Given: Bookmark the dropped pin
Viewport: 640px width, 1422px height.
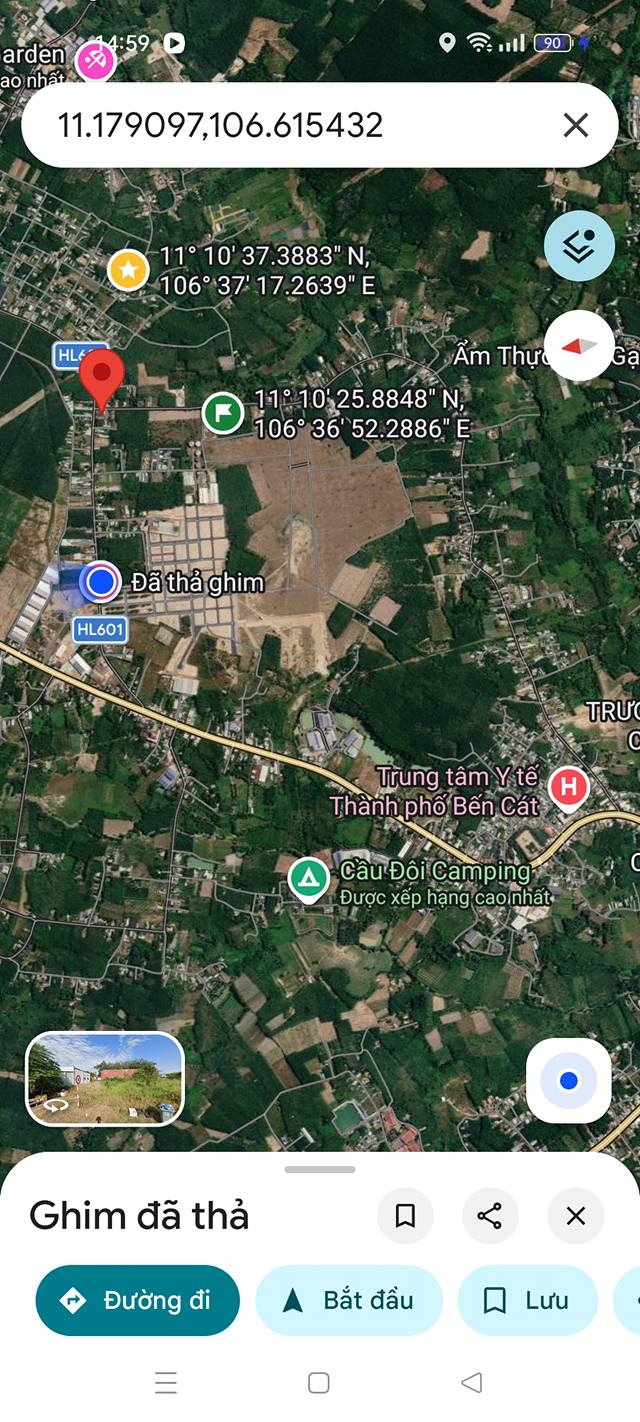Looking at the screenshot, I should pyautogui.click(x=405, y=1216).
